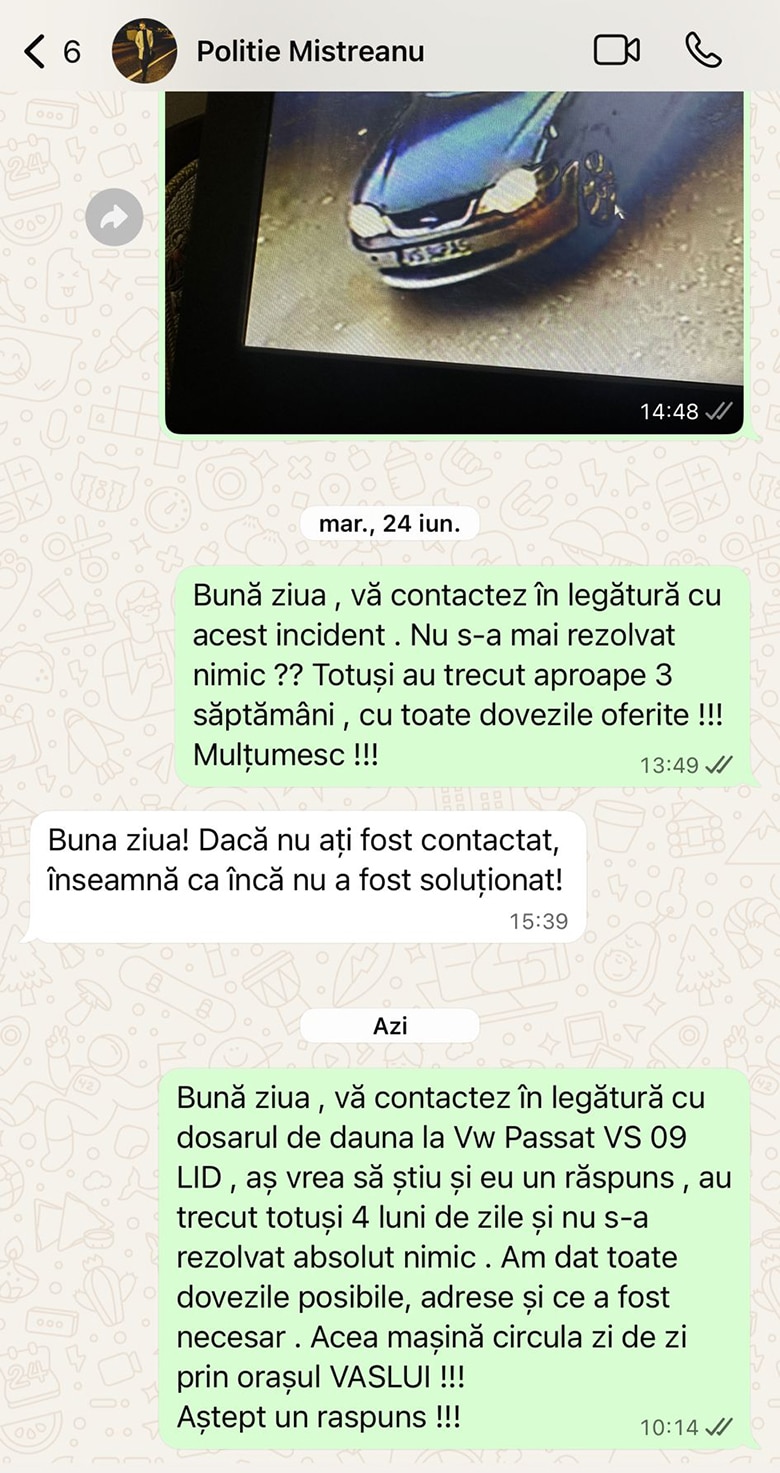Start a video call with Politie Mistreanu
780x1473 pixels.
[617, 51]
